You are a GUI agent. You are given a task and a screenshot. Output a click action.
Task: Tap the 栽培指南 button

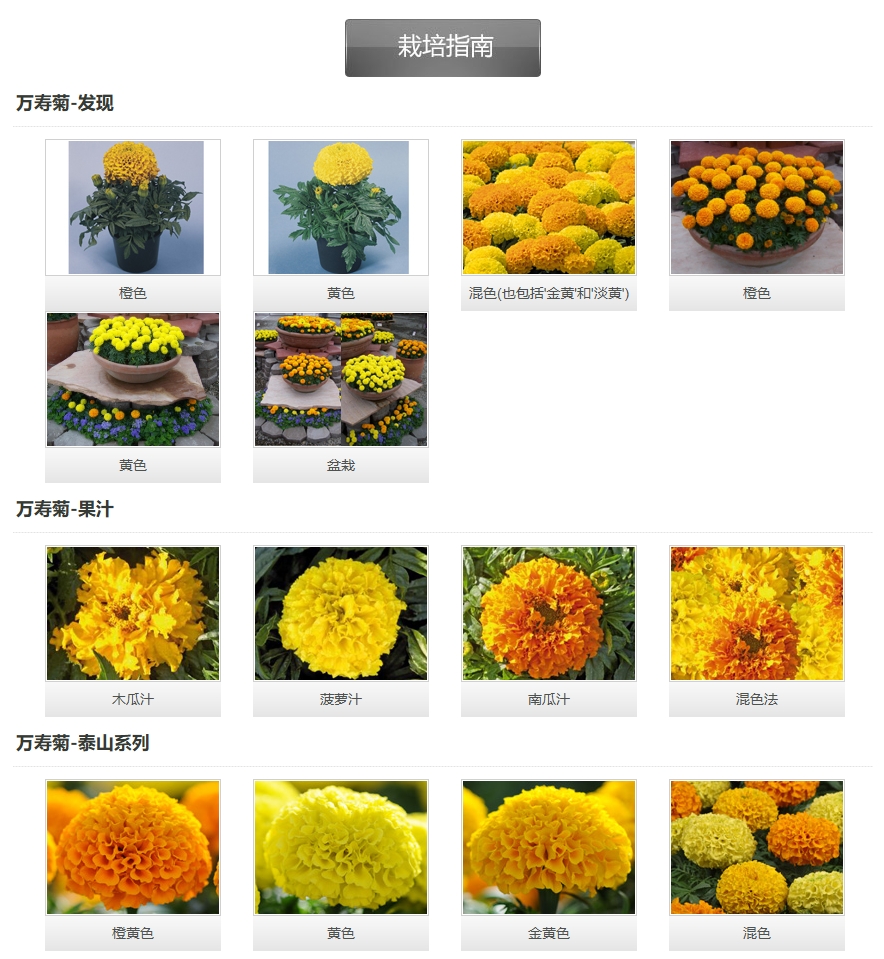pos(442,47)
